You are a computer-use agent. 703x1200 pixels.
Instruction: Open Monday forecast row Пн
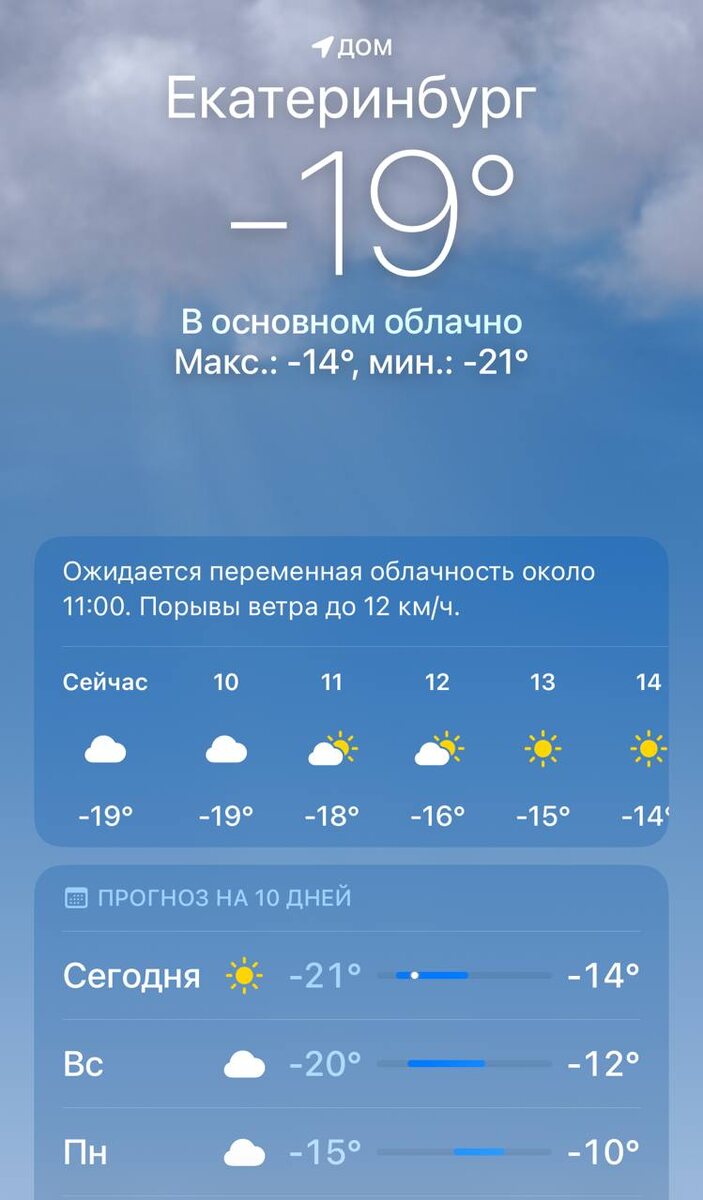tap(351, 1152)
